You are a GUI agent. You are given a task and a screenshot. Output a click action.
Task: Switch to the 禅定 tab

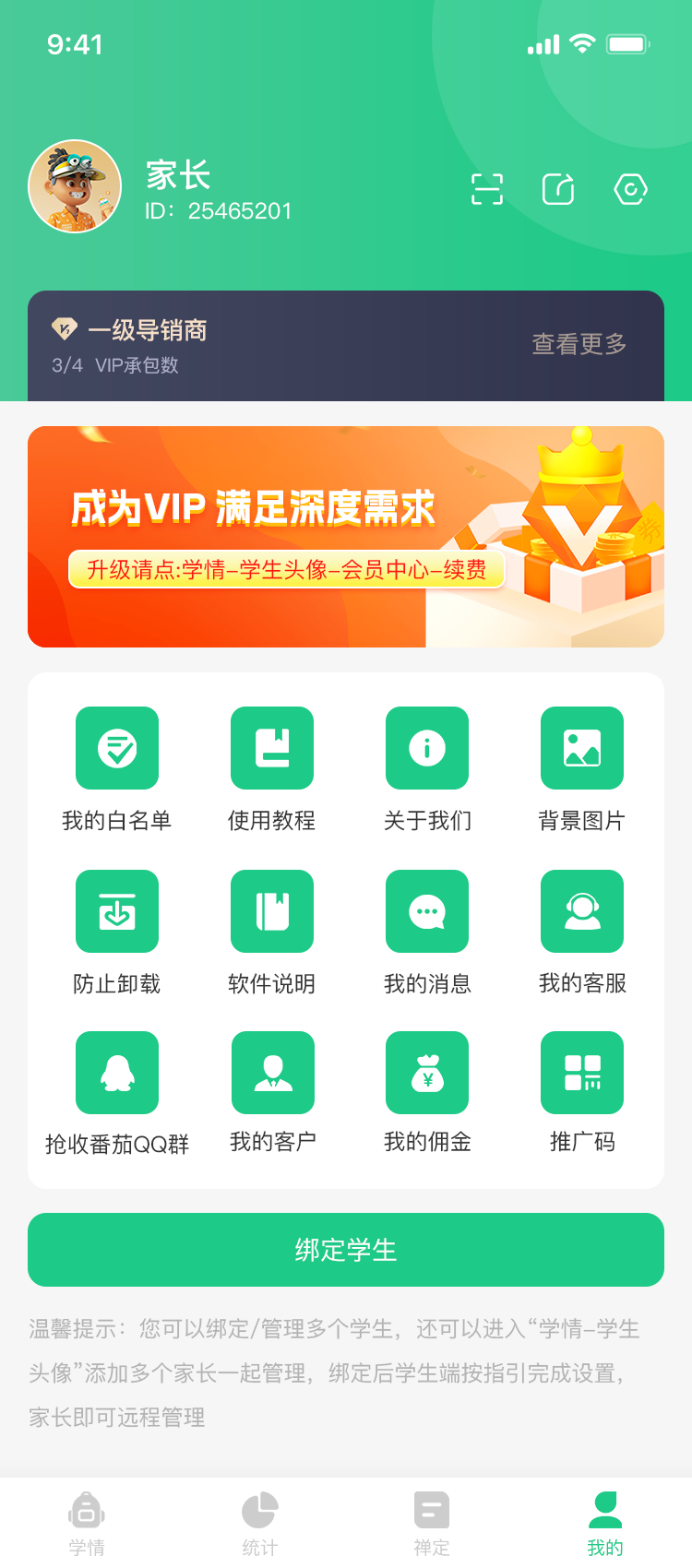pyautogui.click(x=432, y=1524)
